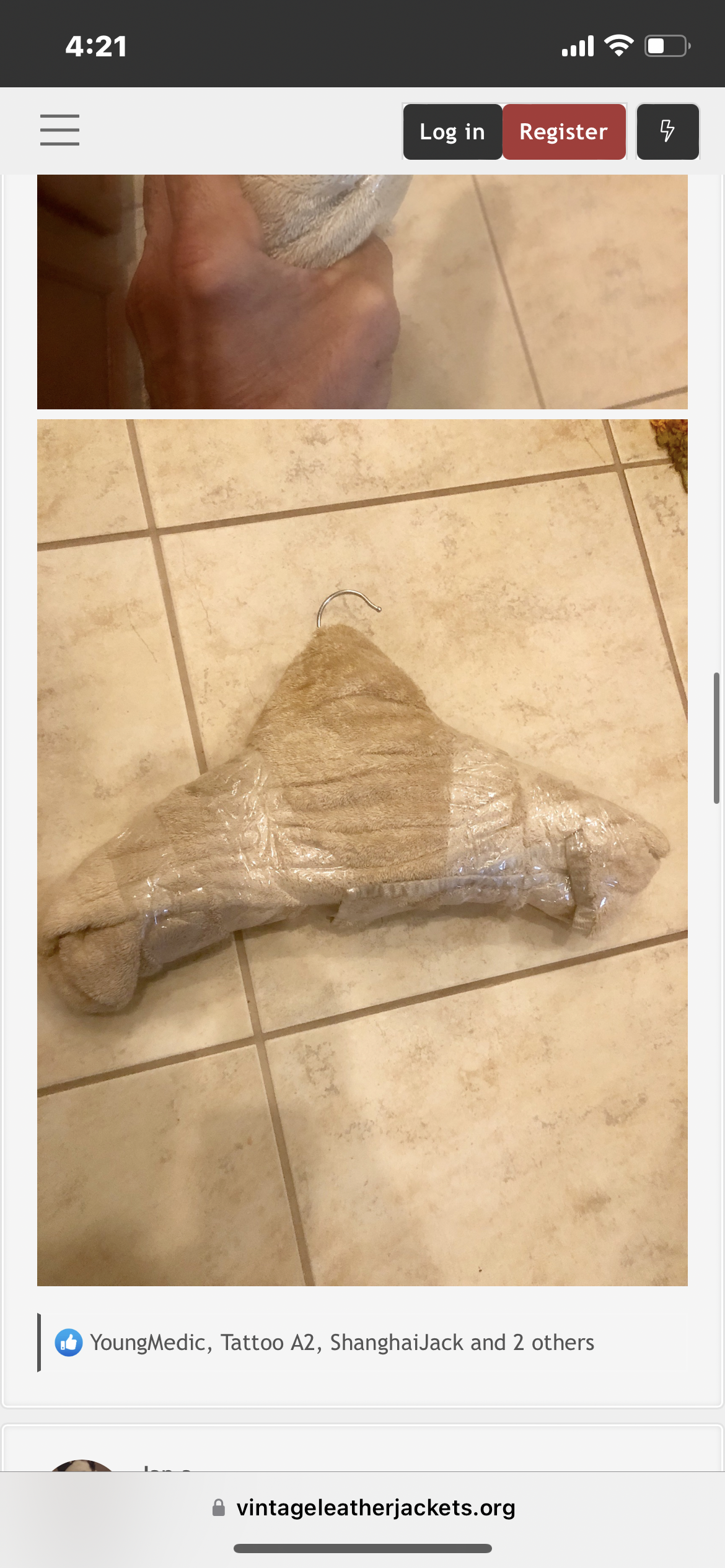This screenshot has height=1568, width=725.
Task: Tap the vintageleatherjackets.org address bar
Action: (363, 1508)
